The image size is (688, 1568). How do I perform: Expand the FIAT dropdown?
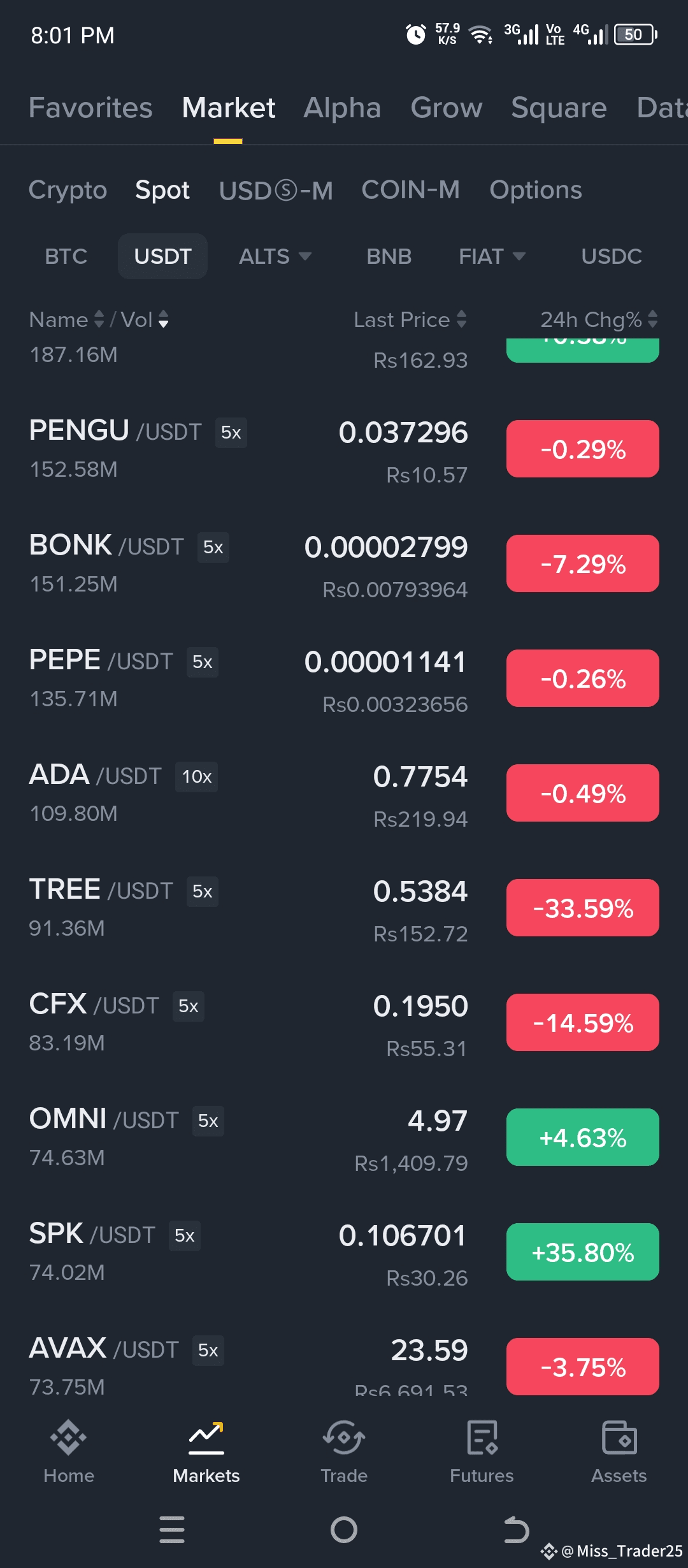pyautogui.click(x=492, y=256)
